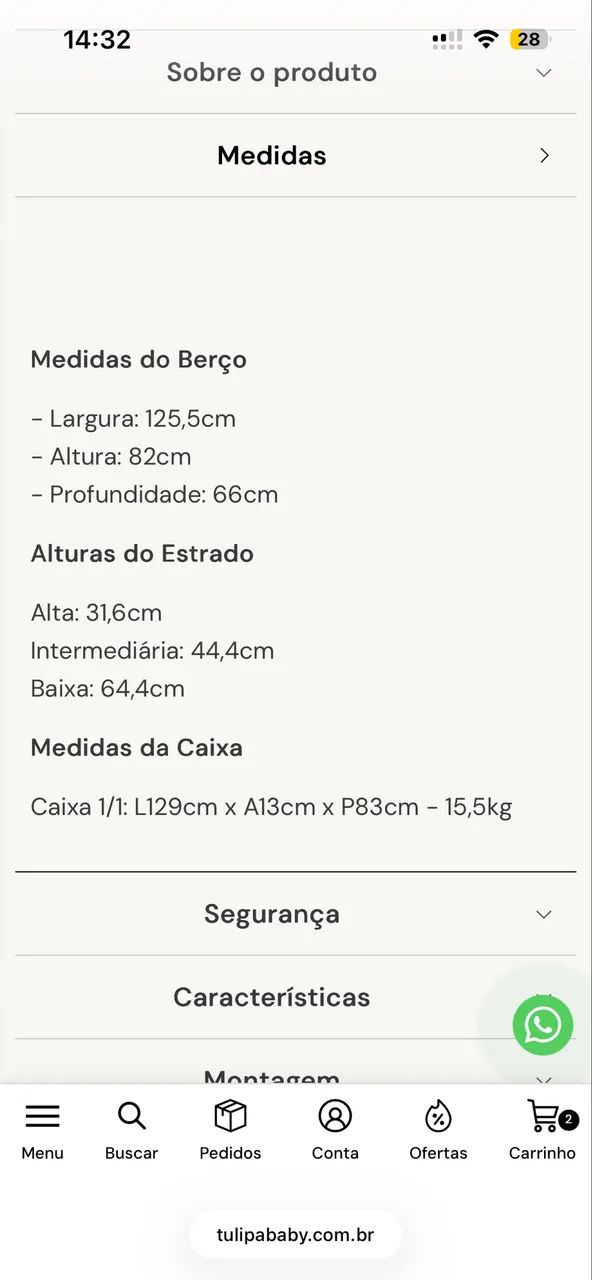Collapse the Medidas section

click(295, 155)
